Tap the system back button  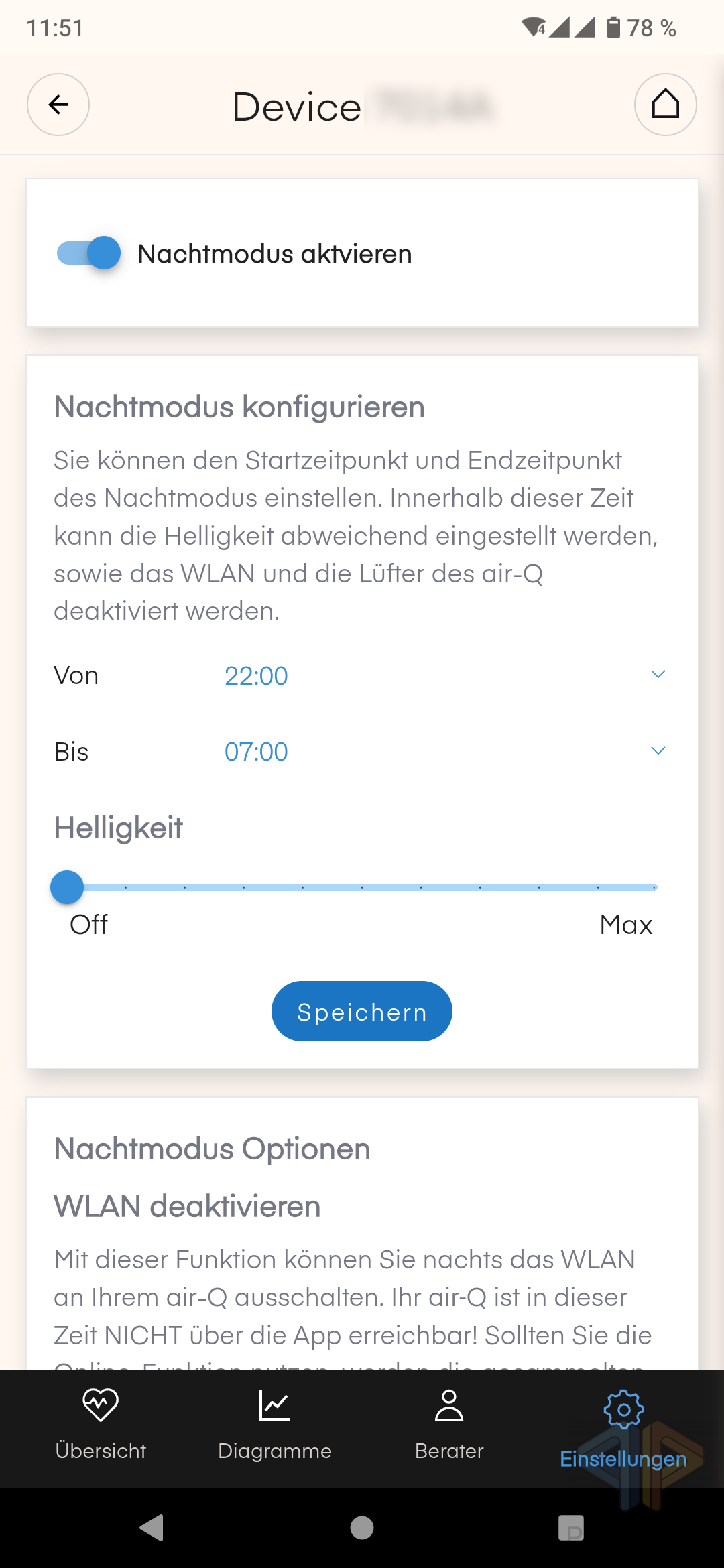152,1528
